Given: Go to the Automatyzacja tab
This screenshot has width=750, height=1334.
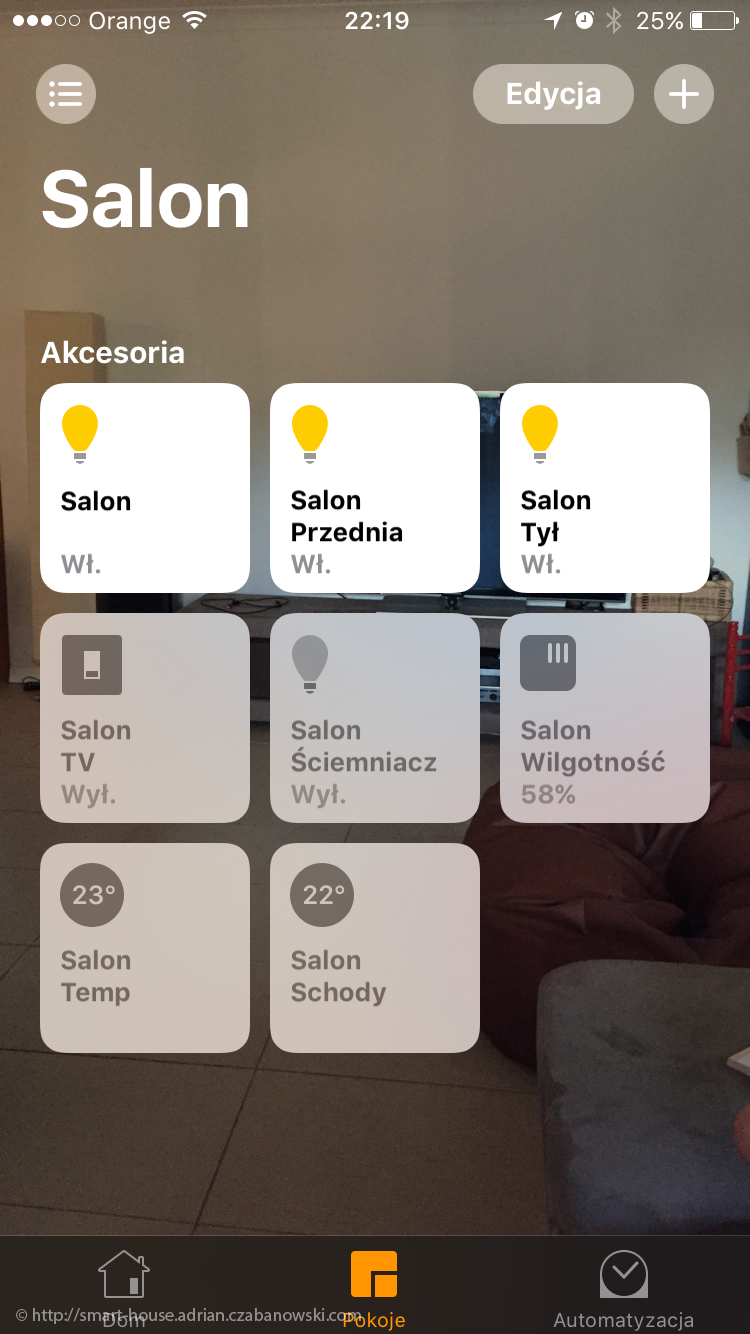Looking at the screenshot, I should pos(624,1288).
